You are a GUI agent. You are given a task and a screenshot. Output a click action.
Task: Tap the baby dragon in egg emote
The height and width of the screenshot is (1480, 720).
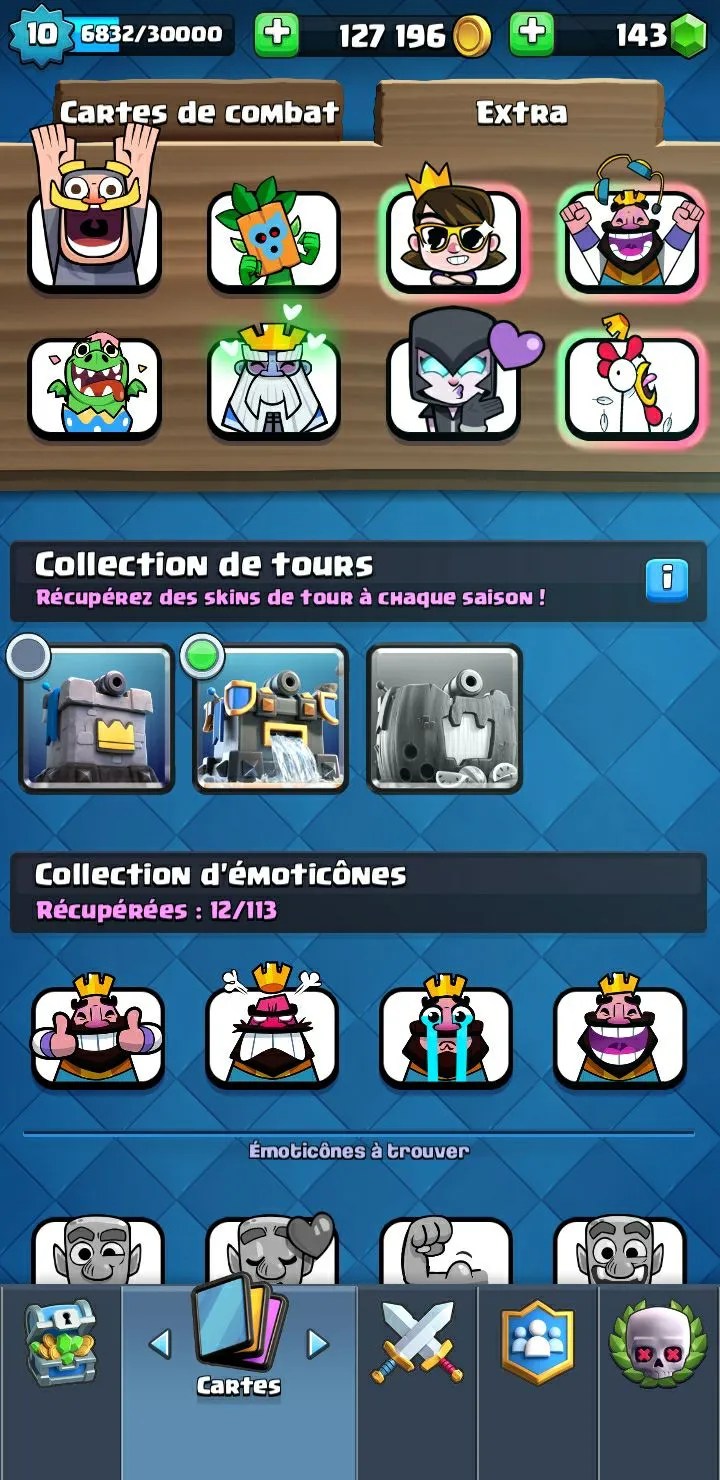[95, 388]
